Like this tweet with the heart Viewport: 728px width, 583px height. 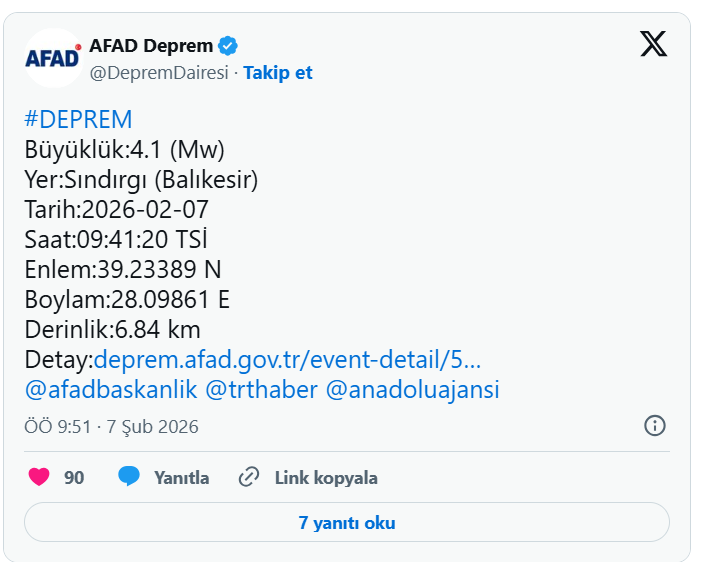pos(39,478)
